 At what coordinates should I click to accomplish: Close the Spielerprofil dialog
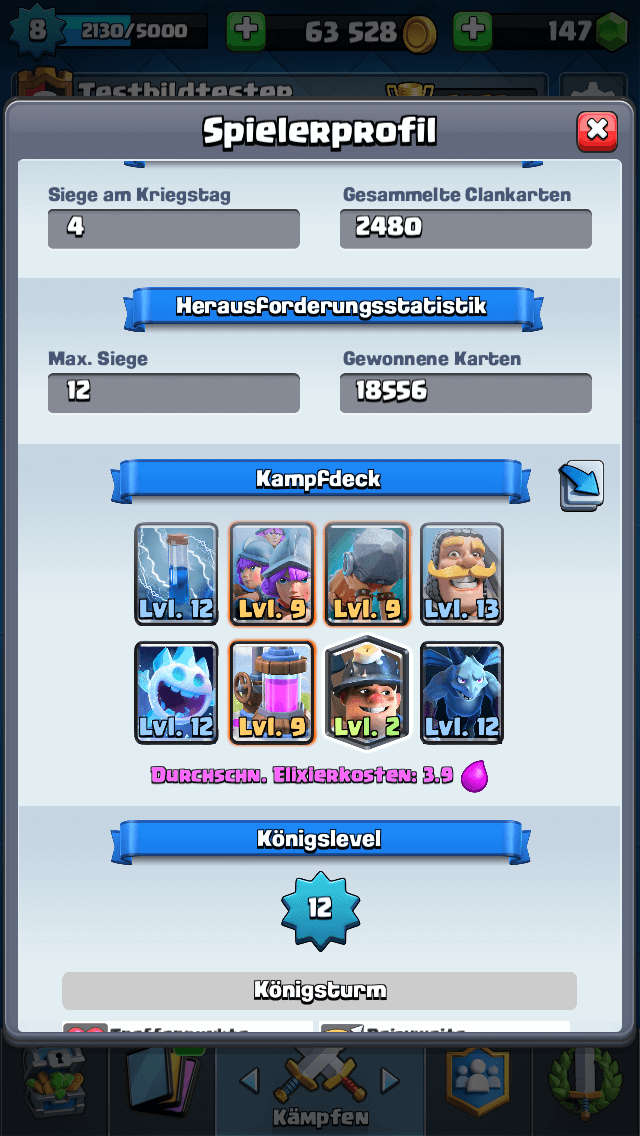(596, 131)
